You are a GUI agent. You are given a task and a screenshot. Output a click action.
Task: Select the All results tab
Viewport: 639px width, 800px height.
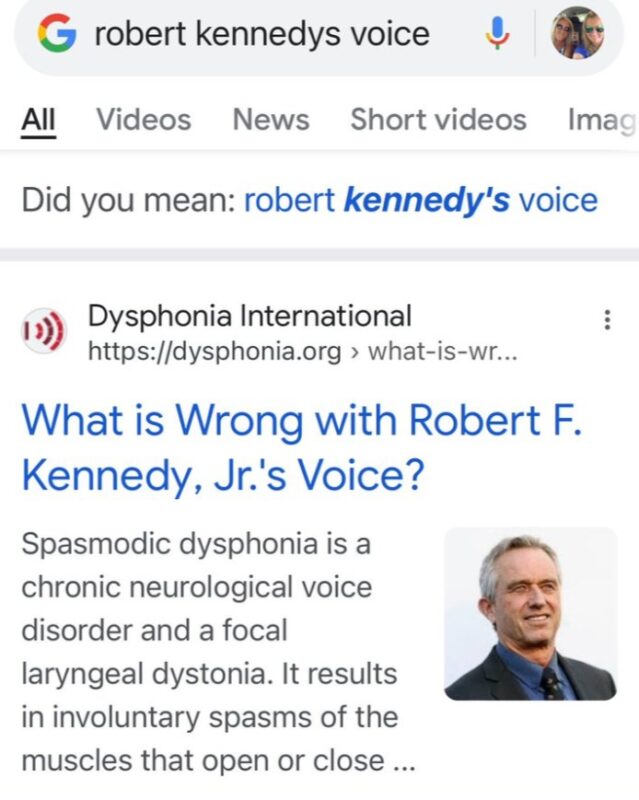point(38,120)
